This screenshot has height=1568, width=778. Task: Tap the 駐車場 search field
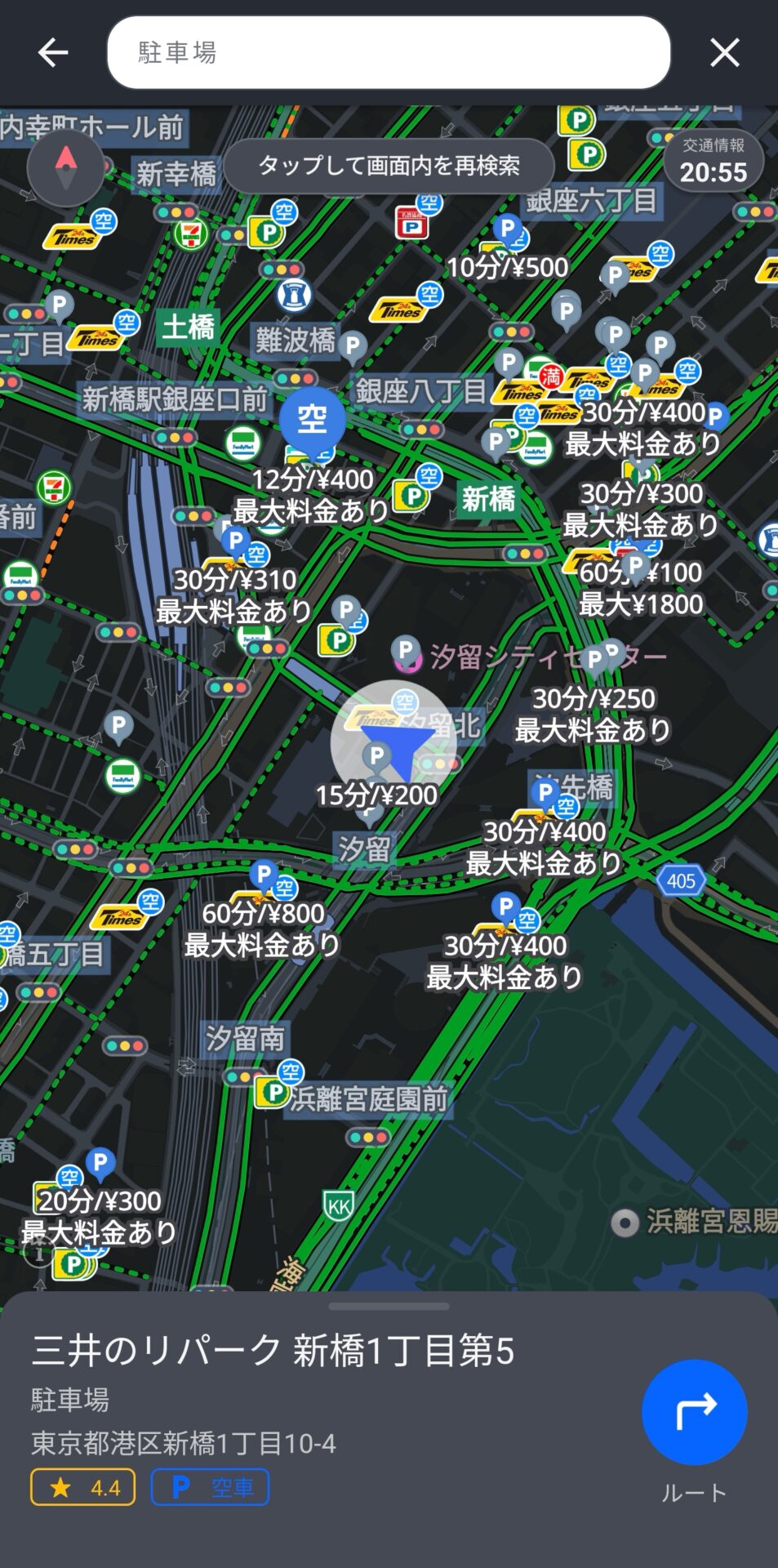point(389,53)
